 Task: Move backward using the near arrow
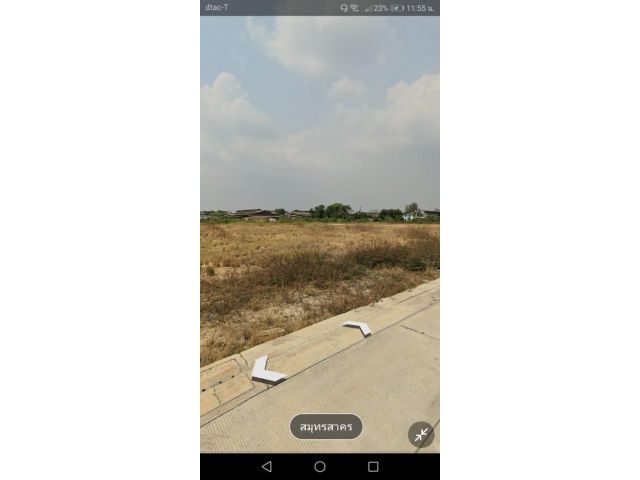tap(266, 371)
